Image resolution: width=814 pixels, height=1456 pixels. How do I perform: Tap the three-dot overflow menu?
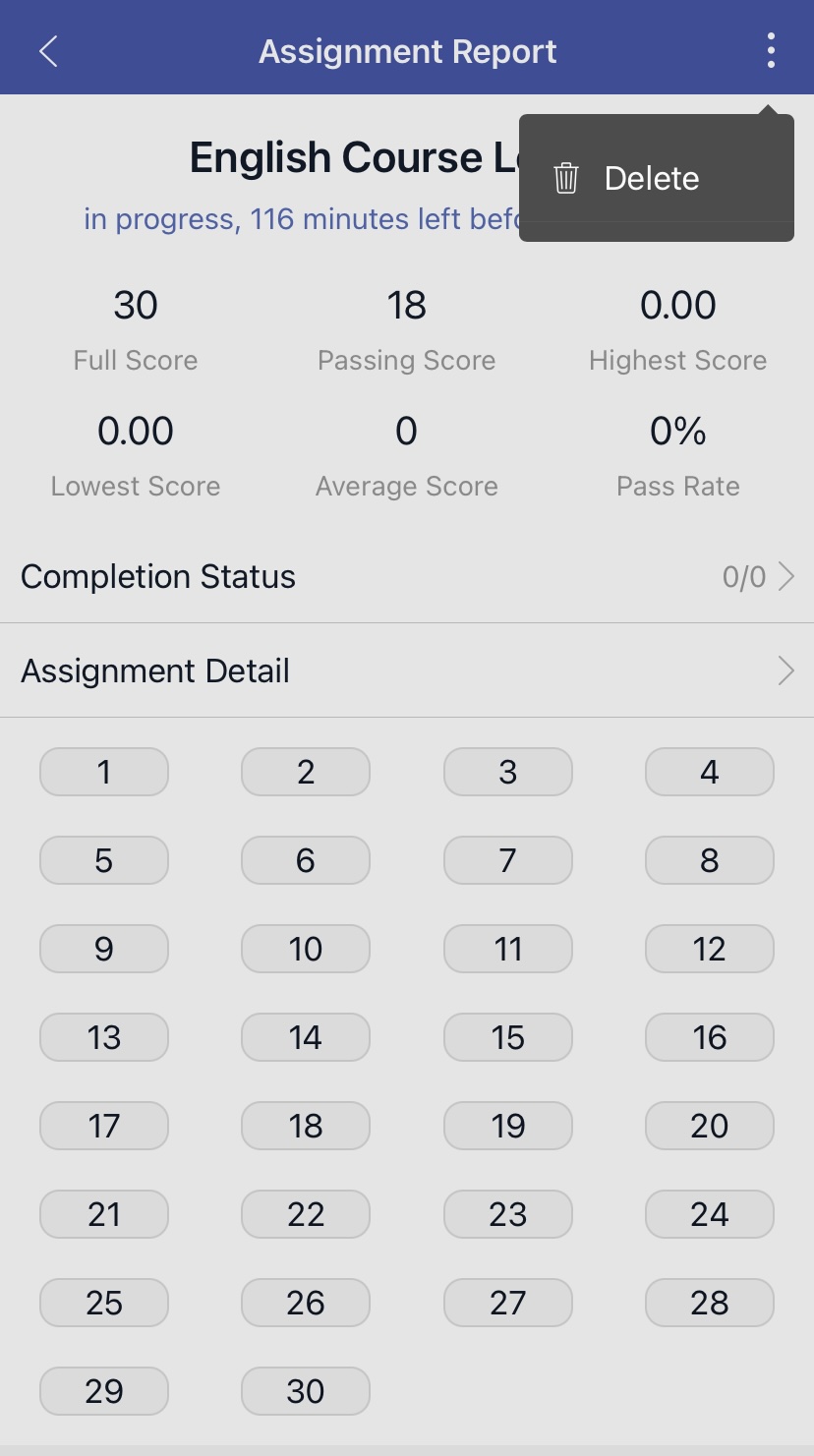coord(771,51)
